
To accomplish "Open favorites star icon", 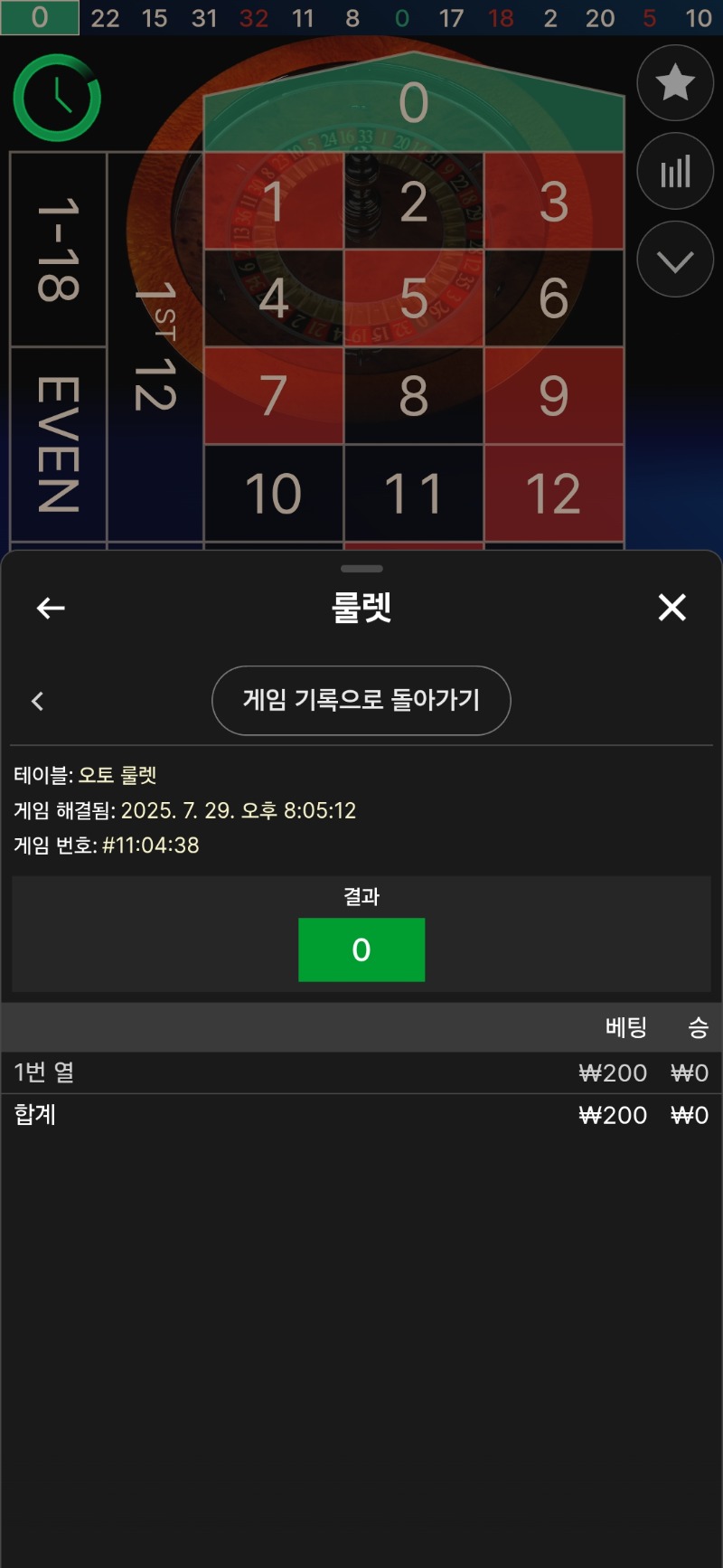I will click(675, 83).
